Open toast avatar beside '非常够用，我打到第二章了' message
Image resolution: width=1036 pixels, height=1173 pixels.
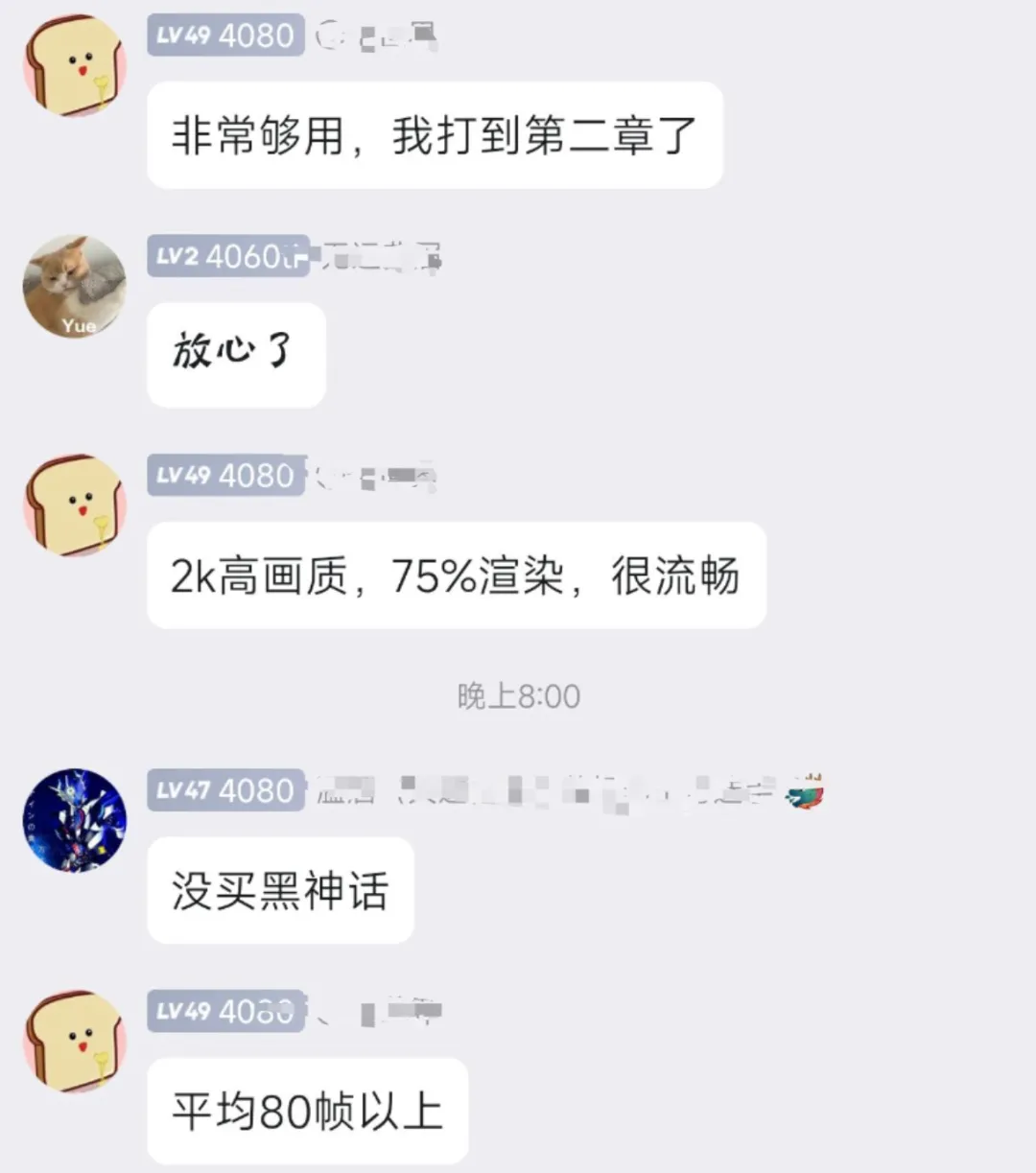tap(75, 66)
